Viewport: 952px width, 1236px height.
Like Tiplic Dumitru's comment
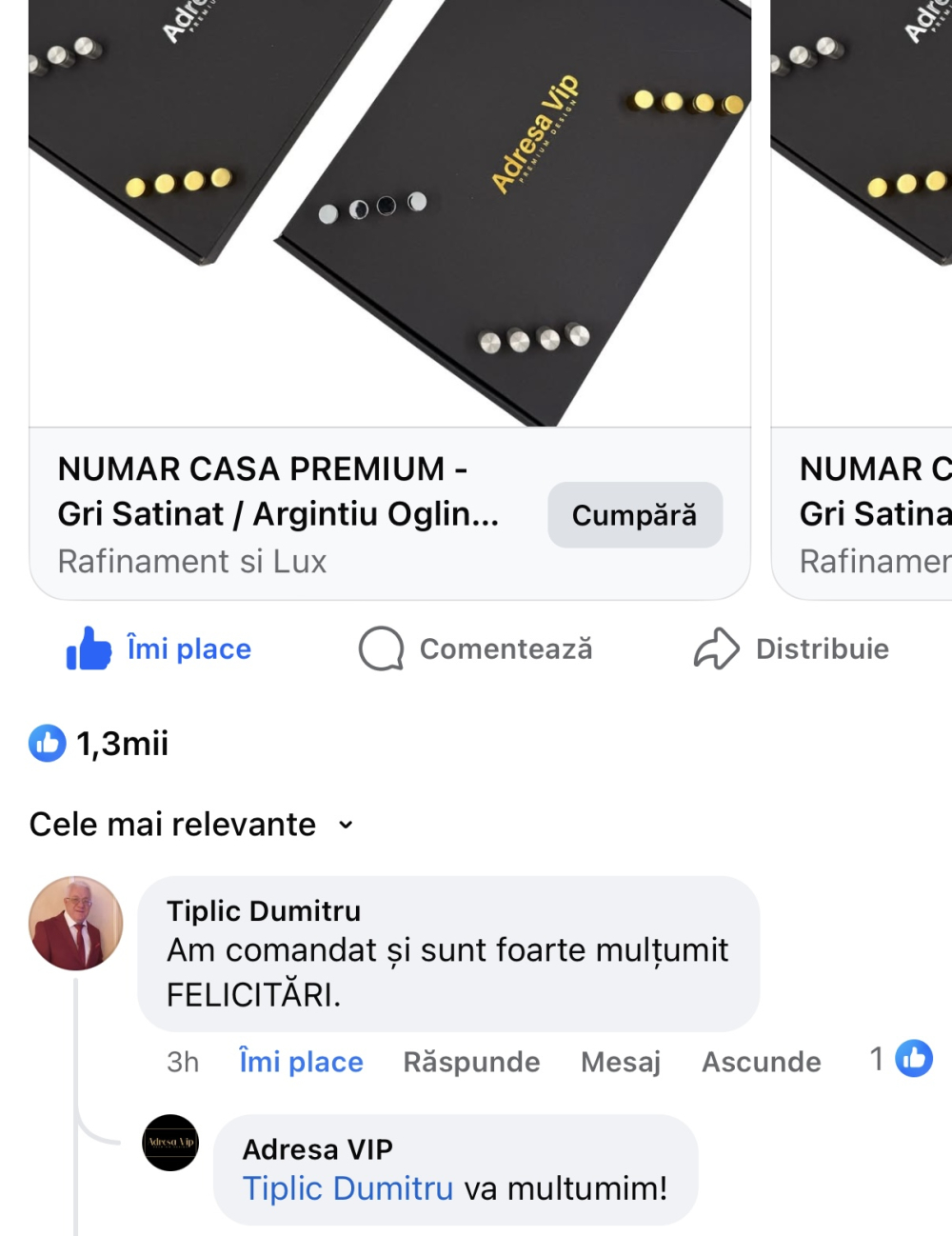click(301, 1062)
